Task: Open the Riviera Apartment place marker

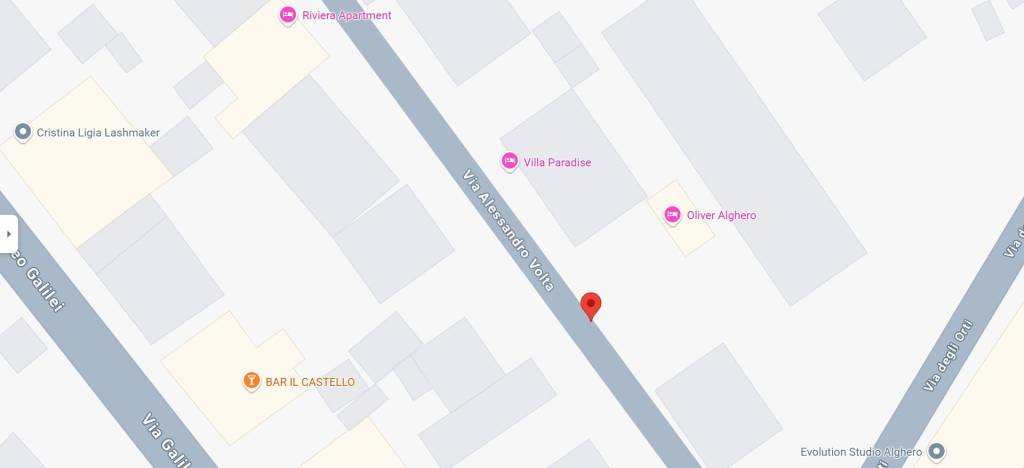Action: coord(288,15)
